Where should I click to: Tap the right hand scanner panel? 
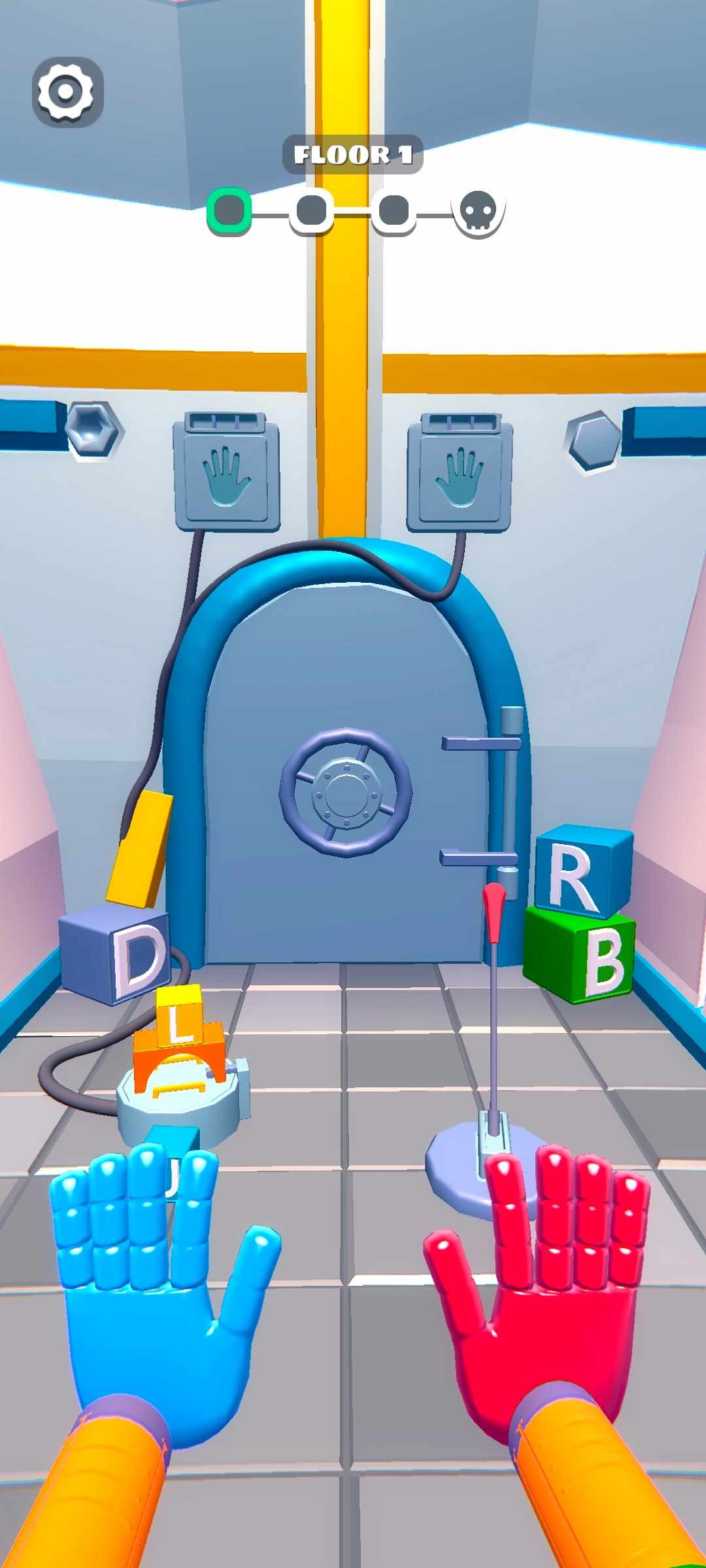(460, 472)
